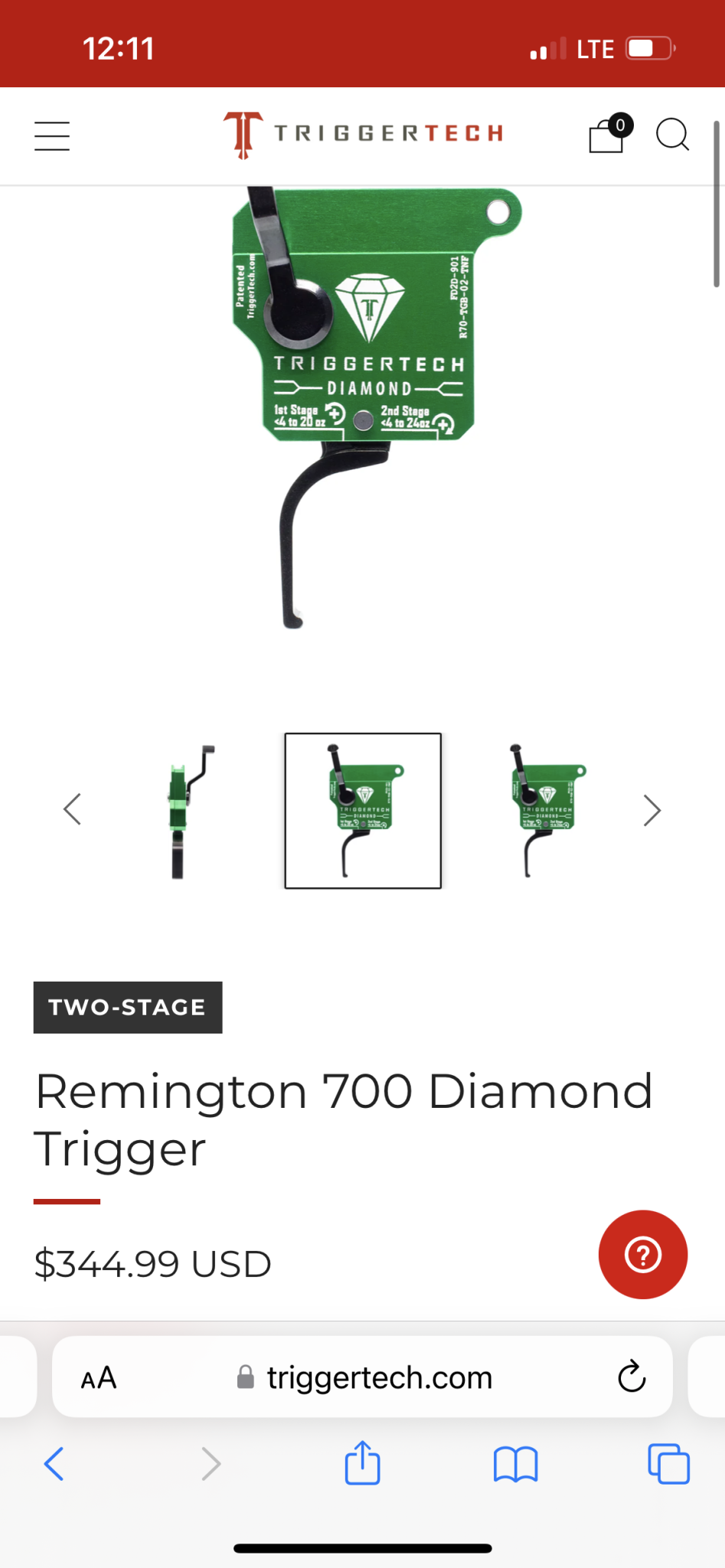
Task: Open the red help question button
Action: pyautogui.click(x=642, y=1254)
